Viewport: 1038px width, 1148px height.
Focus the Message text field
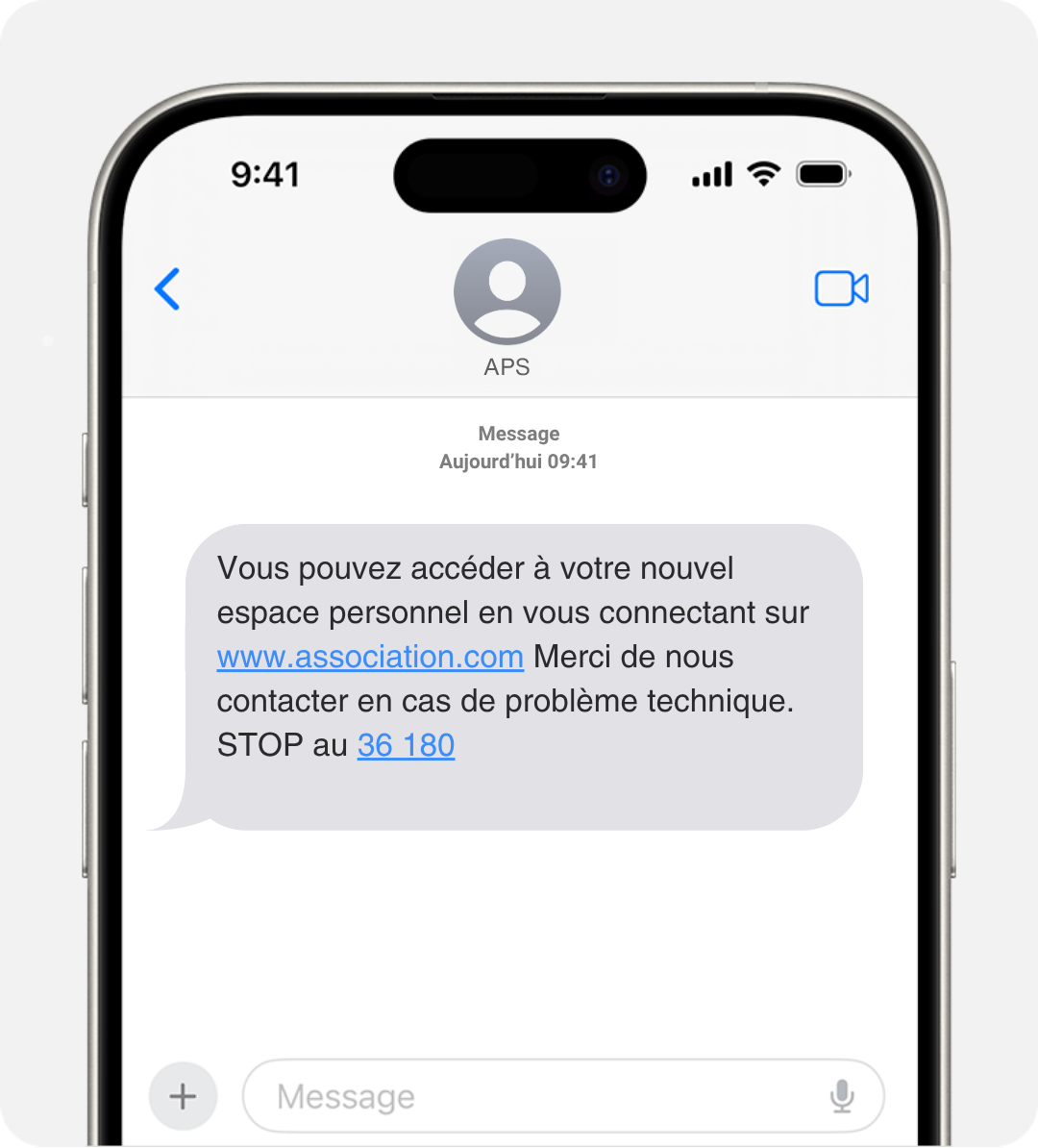click(x=538, y=1096)
